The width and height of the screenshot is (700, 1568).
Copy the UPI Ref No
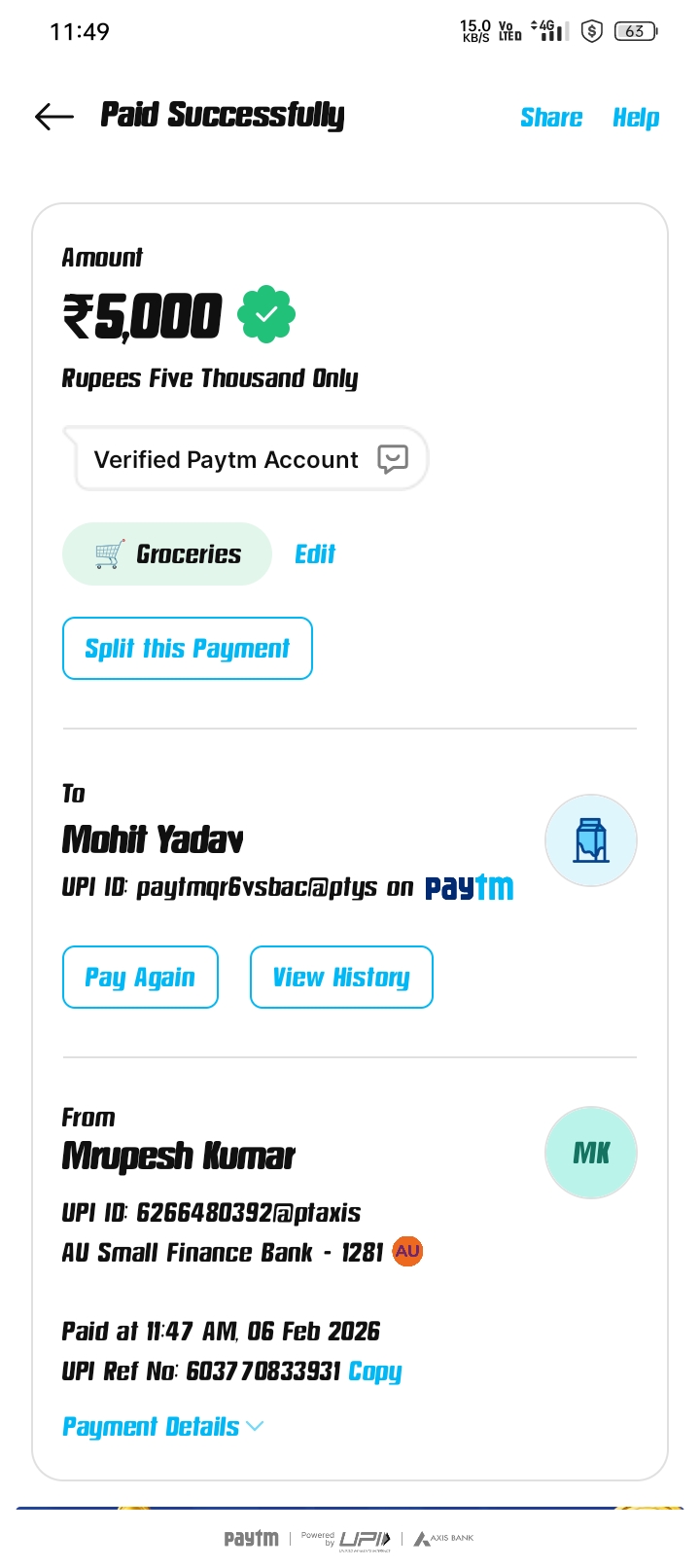pyautogui.click(x=375, y=1372)
